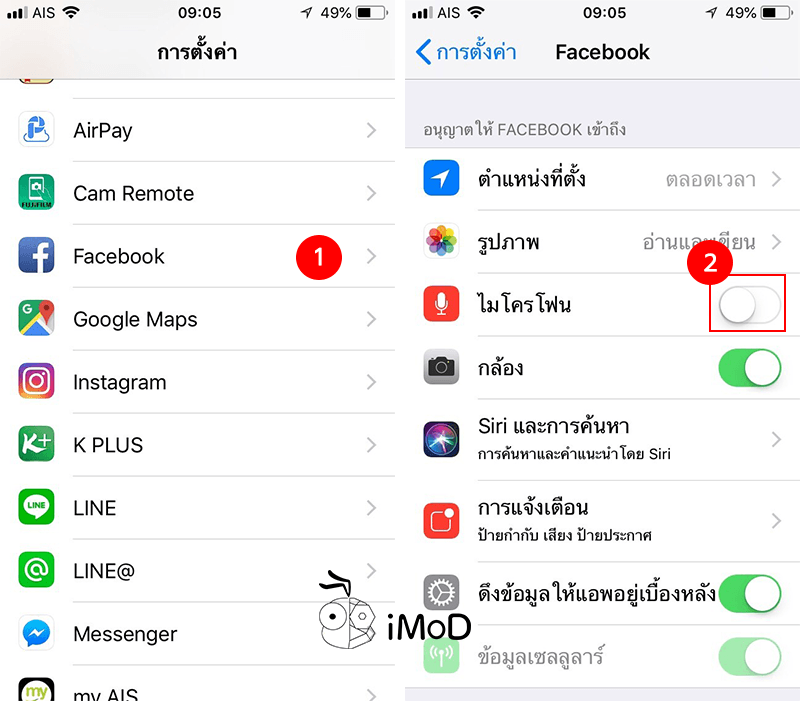This screenshot has height=701, width=800.
Task: Enable ไมโครโฟน microphone access switch
Action: click(x=749, y=306)
